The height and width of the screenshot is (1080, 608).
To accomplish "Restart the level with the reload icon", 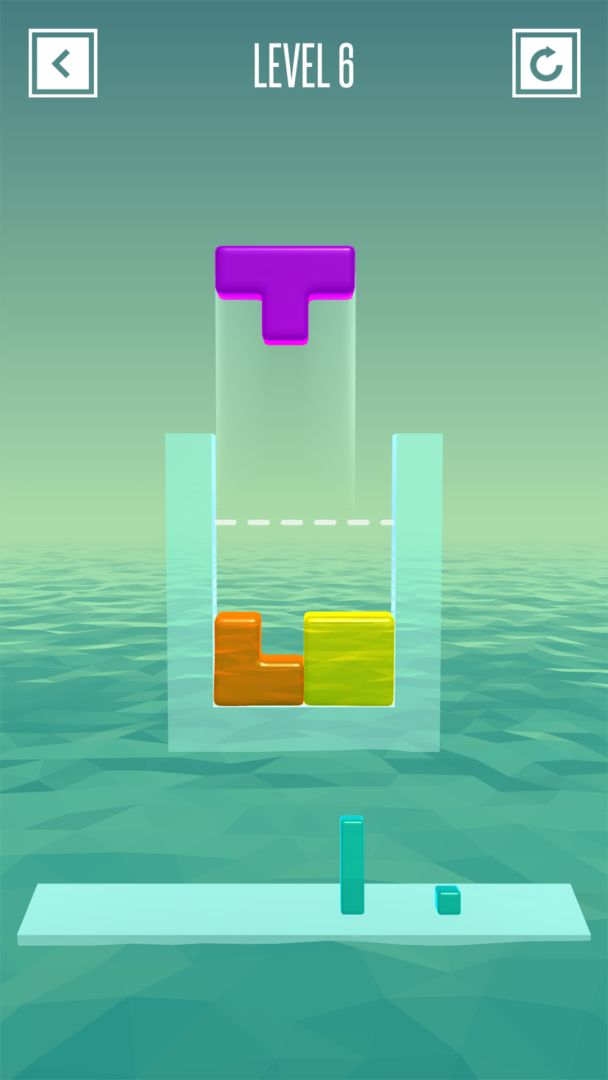I will tap(546, 63).
